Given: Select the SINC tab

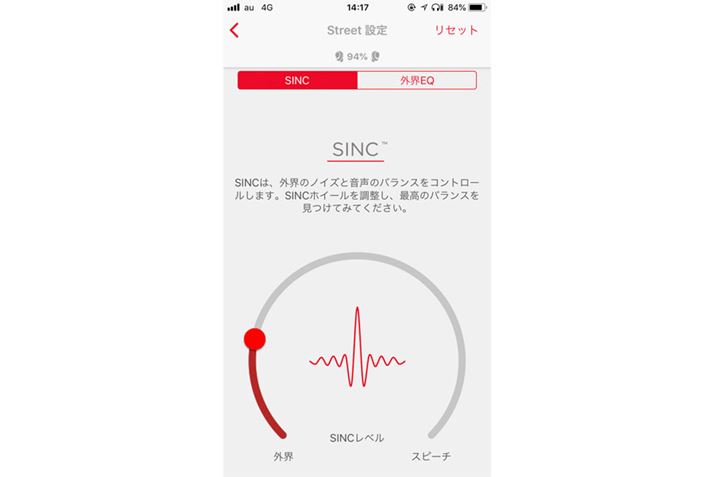Looking at the screenshot, I should (x=297, y=80).
